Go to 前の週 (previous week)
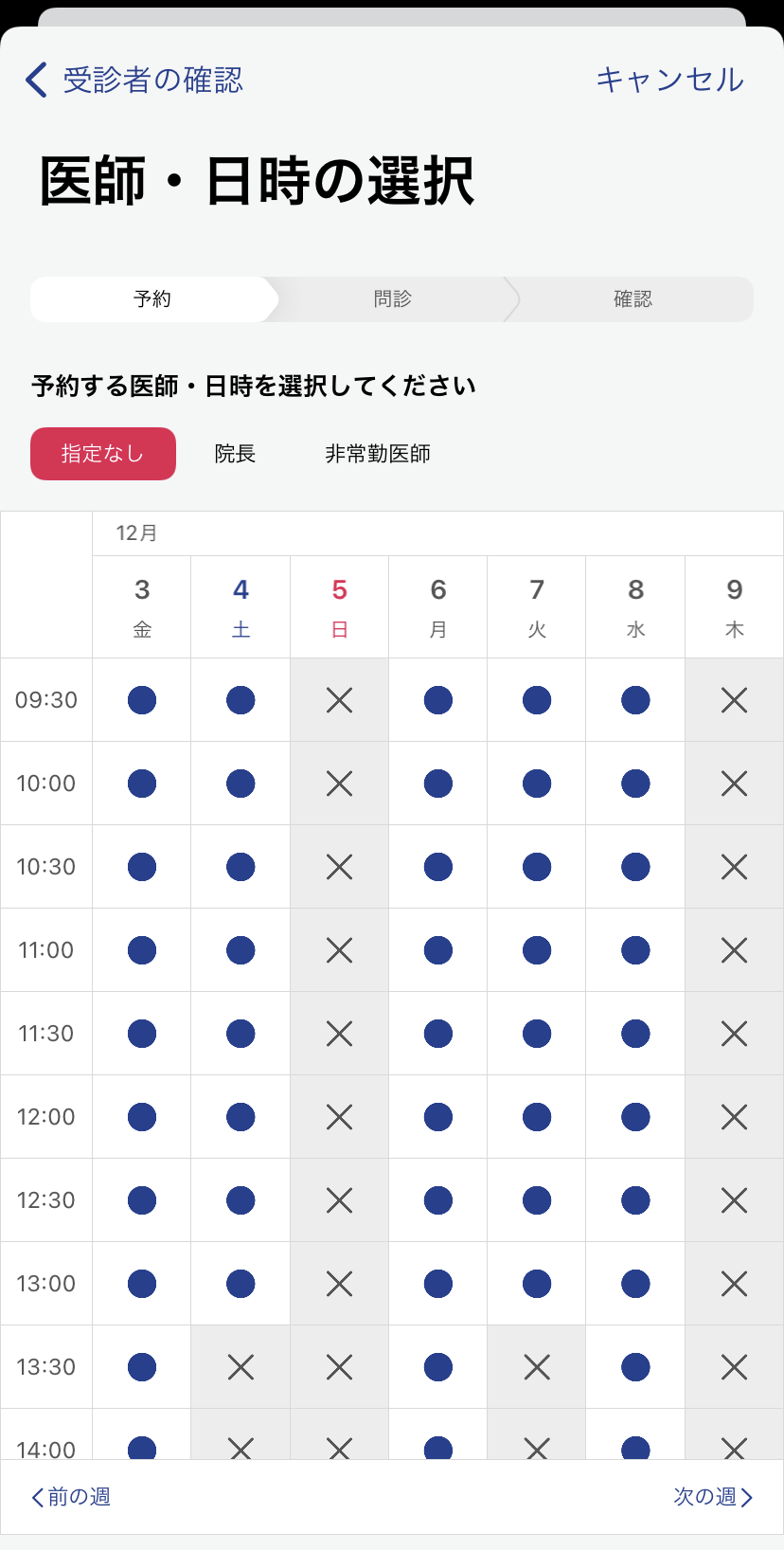784x1550 pixels. click(71, 1497)
